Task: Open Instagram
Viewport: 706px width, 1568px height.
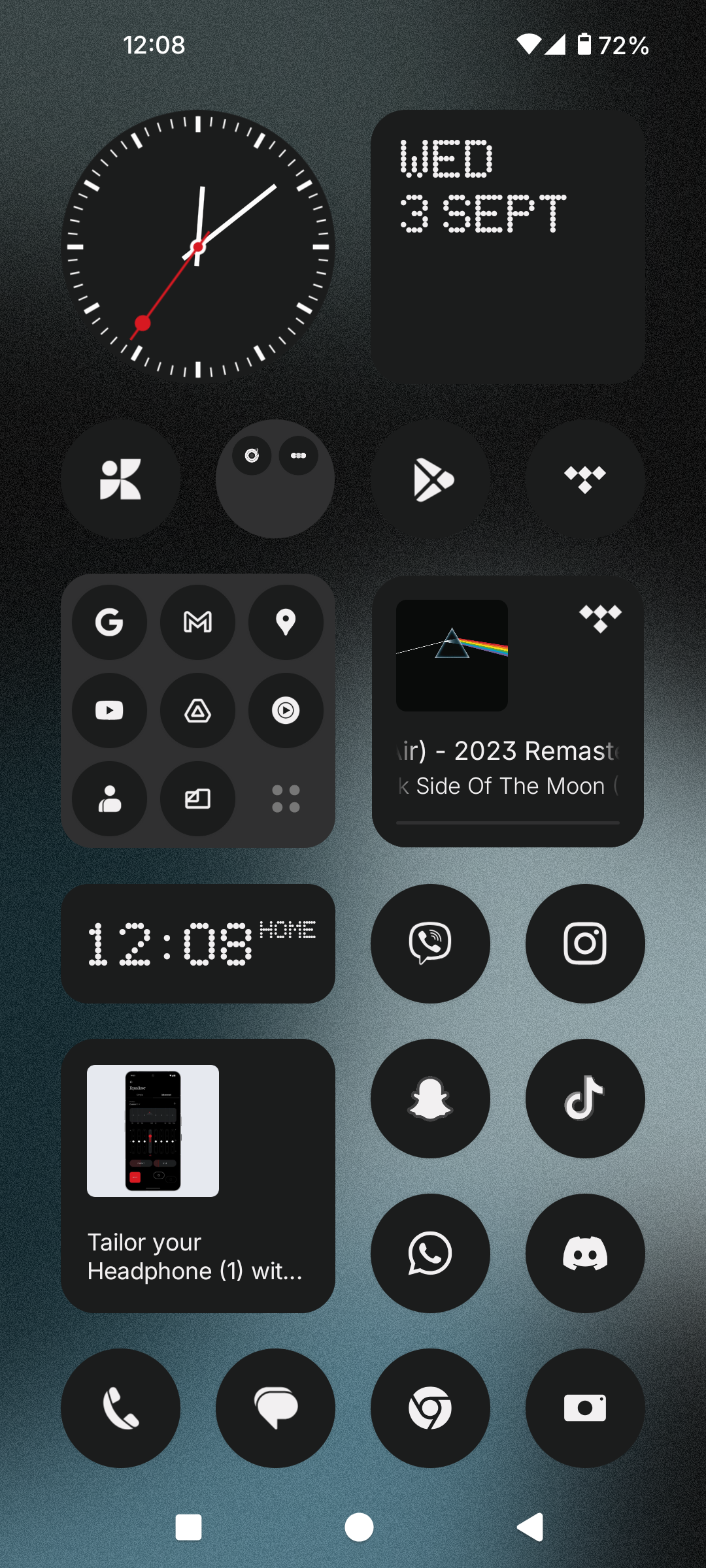Action: [x=584, y=943]
